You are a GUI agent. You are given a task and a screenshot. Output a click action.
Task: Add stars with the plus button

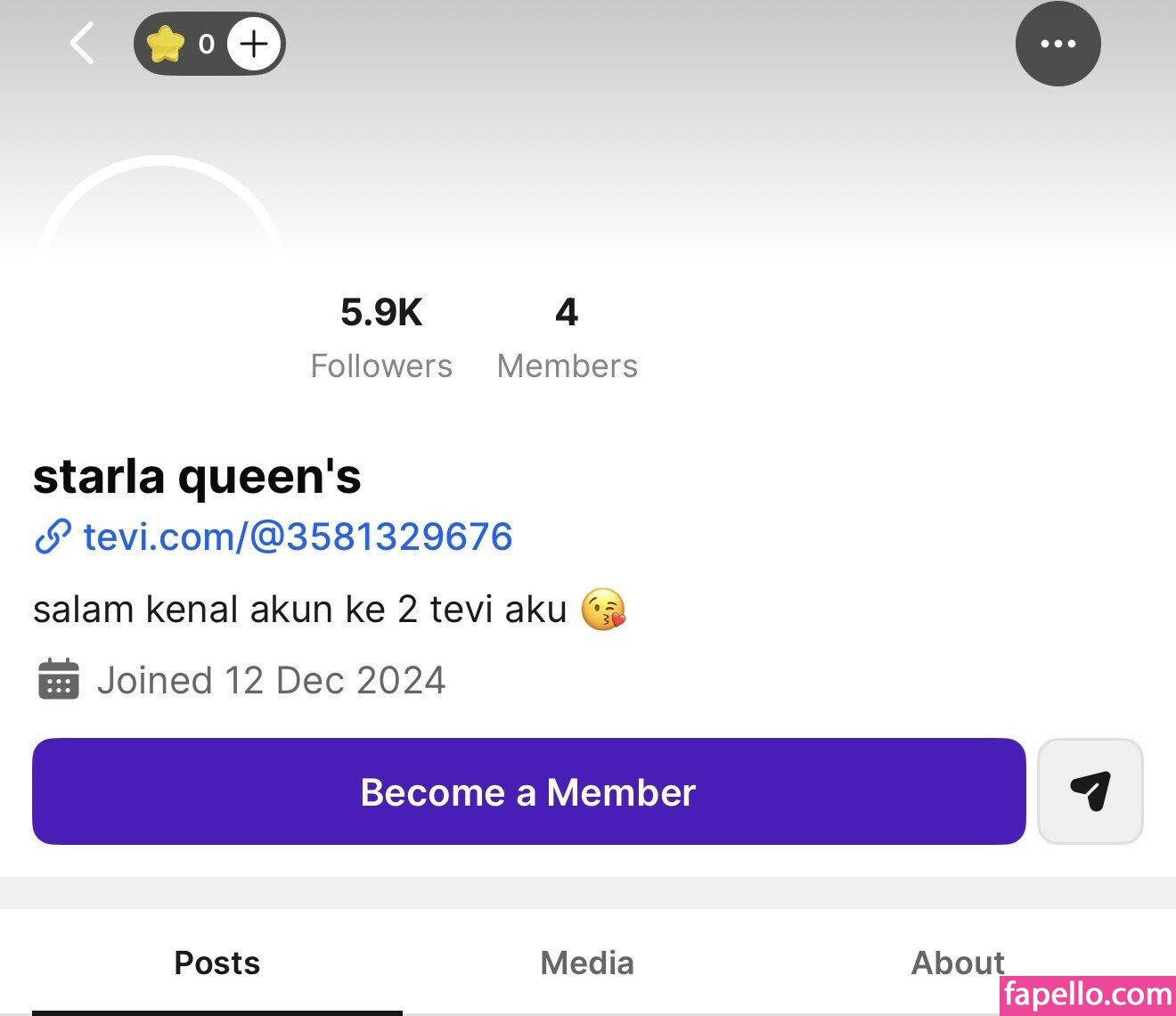click(254, 44)
